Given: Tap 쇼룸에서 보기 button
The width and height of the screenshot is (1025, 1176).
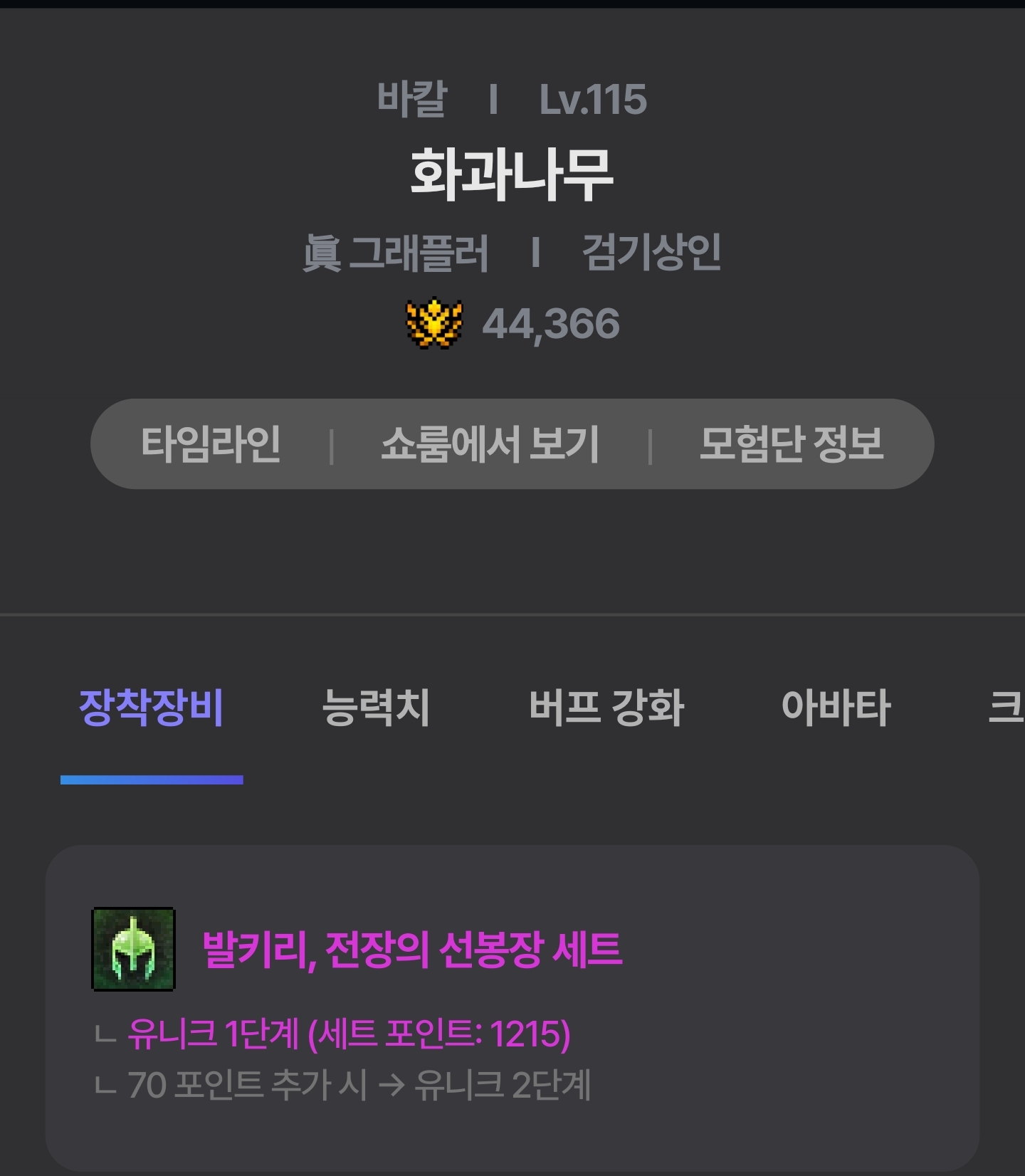Looking at the screenshot, I should pos(490,444).
